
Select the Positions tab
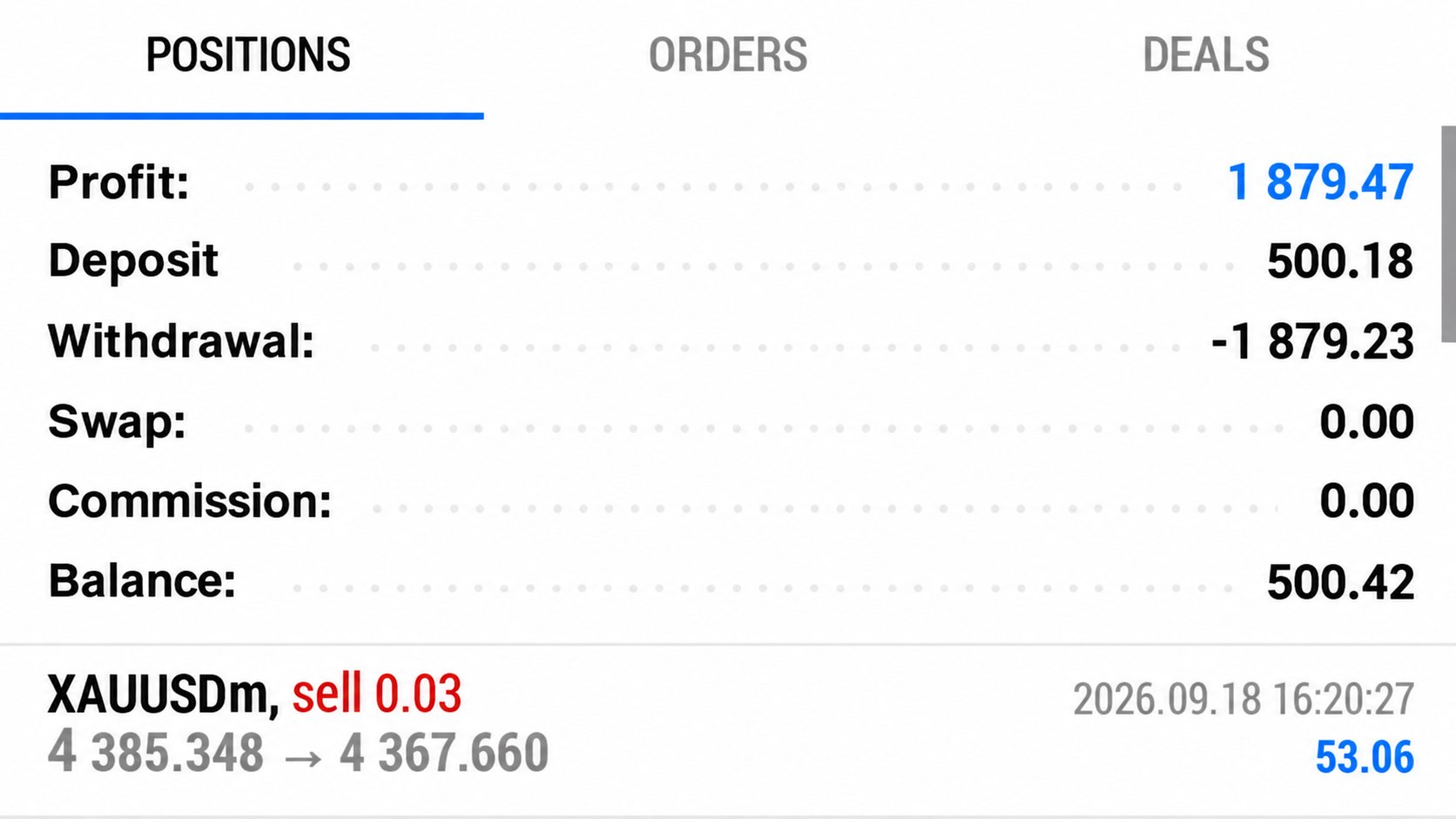pyautogui.click(x=247, y=56)
